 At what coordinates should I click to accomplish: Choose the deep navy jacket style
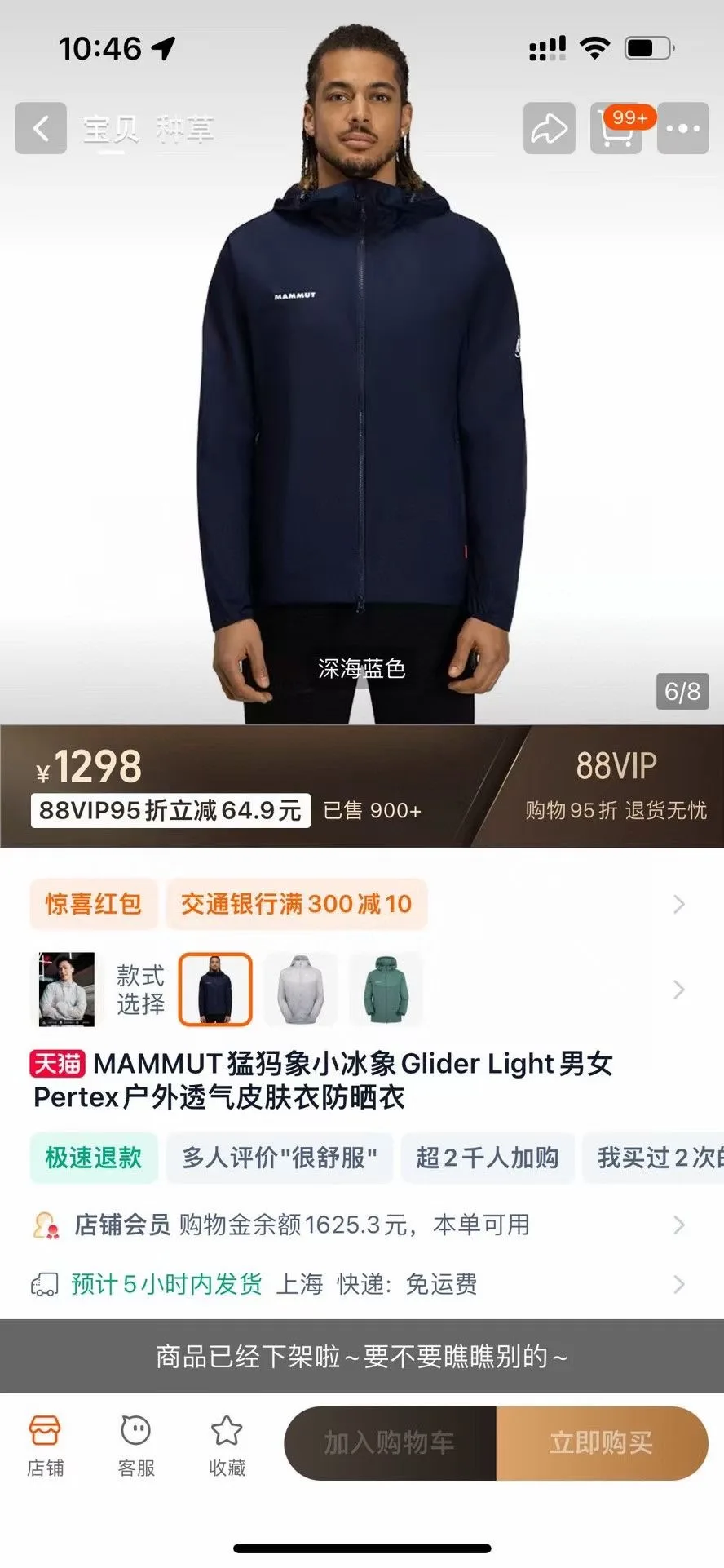click(x=215, y=989)
